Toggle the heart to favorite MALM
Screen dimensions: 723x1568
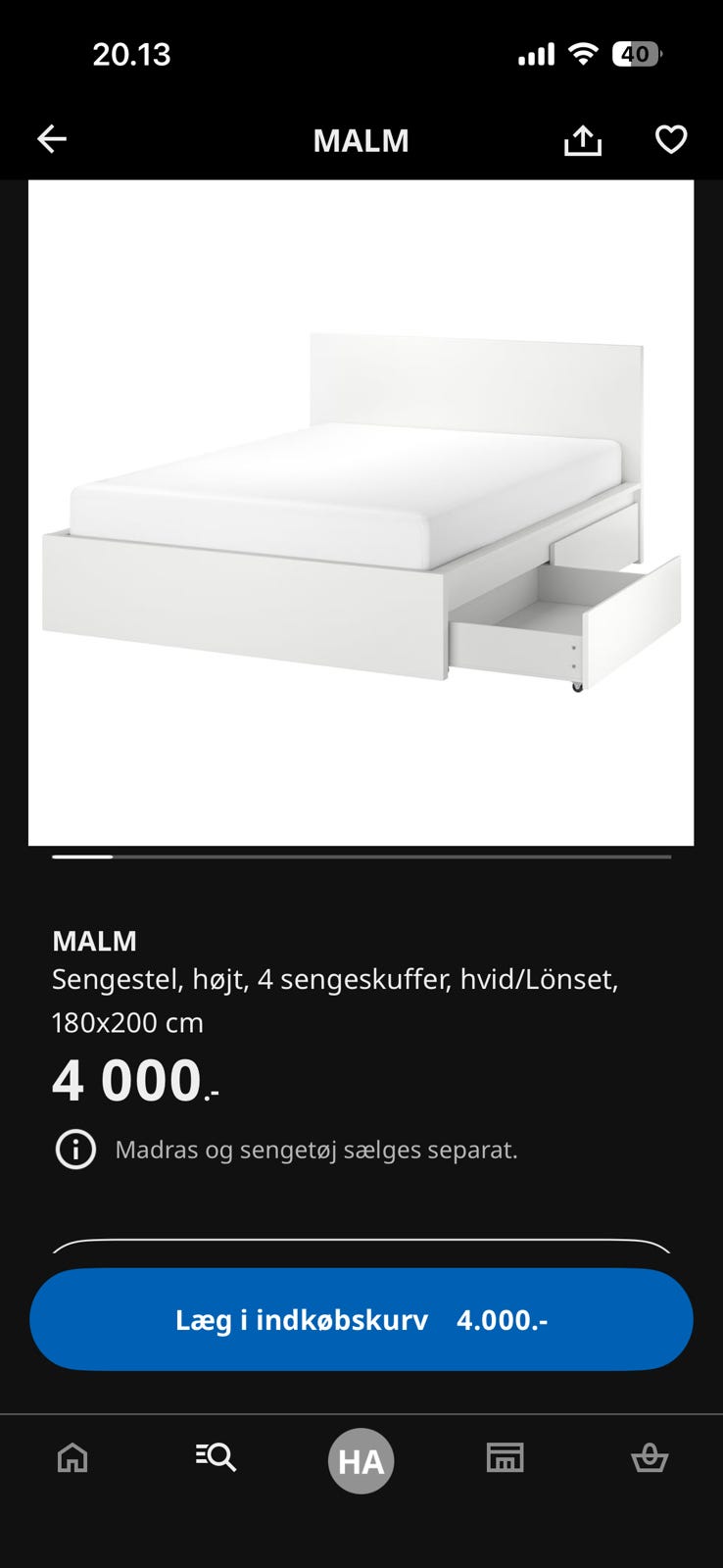click(671, 139)
